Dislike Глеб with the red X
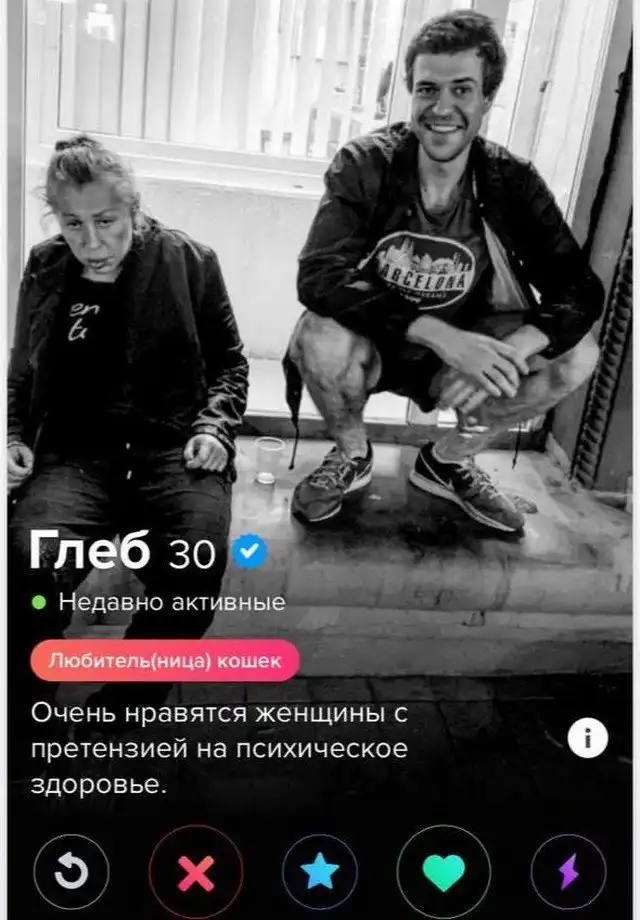640x920 pixels. coord(195,873)
